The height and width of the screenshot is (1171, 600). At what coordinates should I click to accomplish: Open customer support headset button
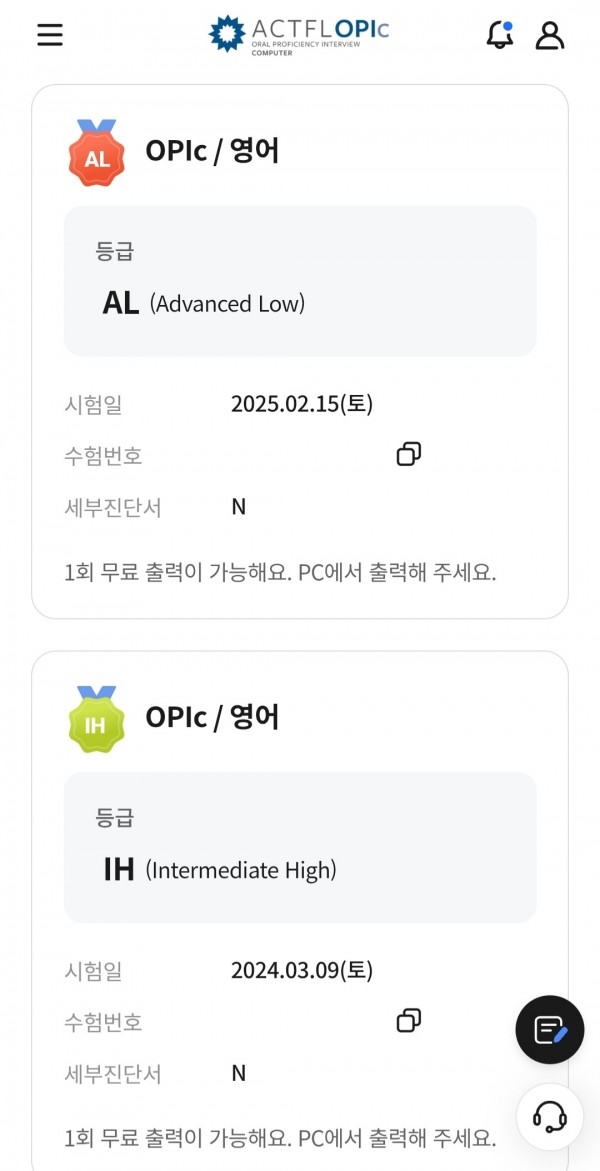(x=549, y=1116)
